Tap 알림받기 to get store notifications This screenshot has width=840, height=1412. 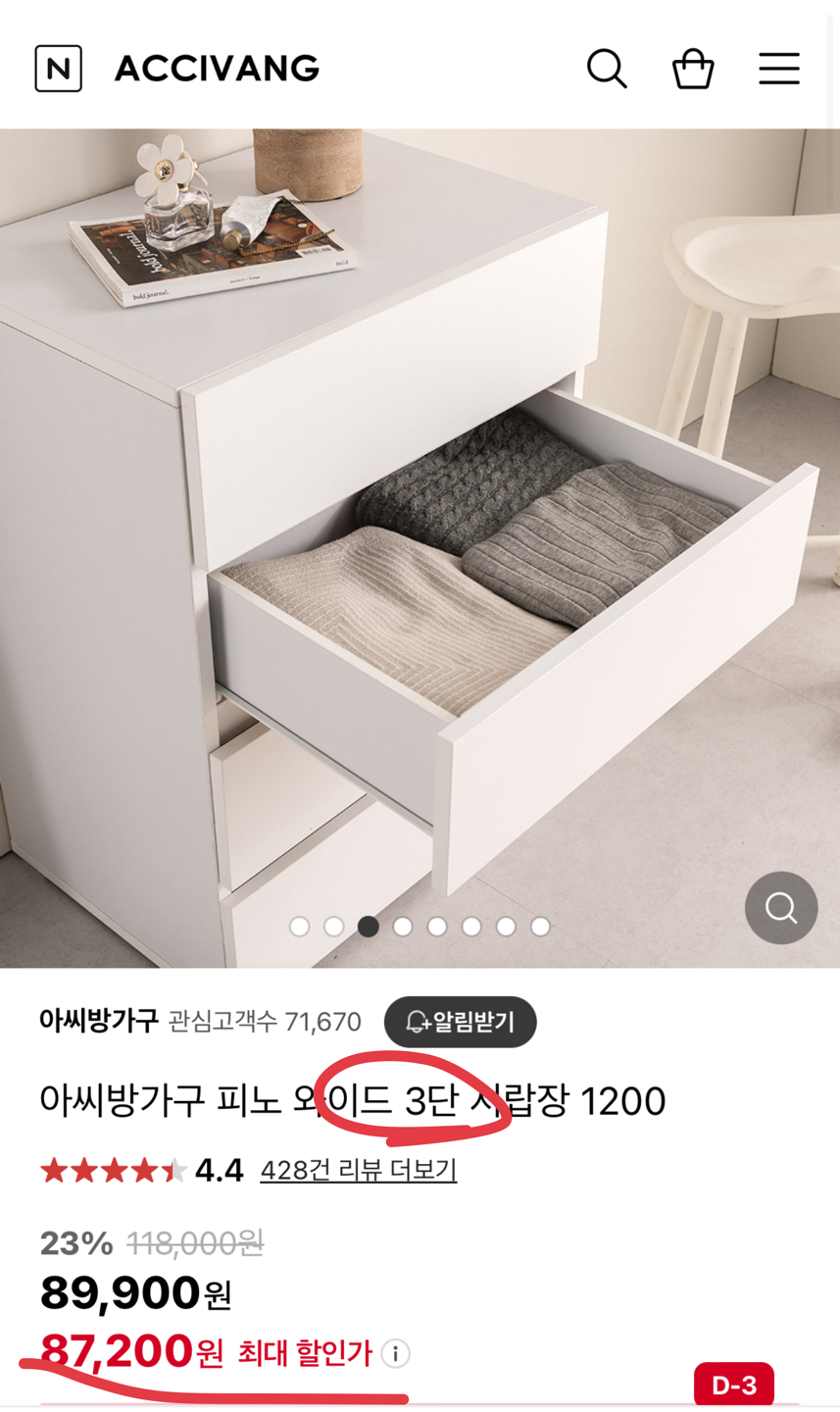(x=460, y=1022)
